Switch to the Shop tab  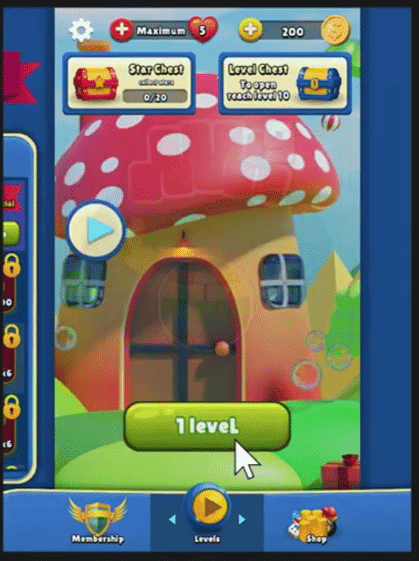click(314, 523)
